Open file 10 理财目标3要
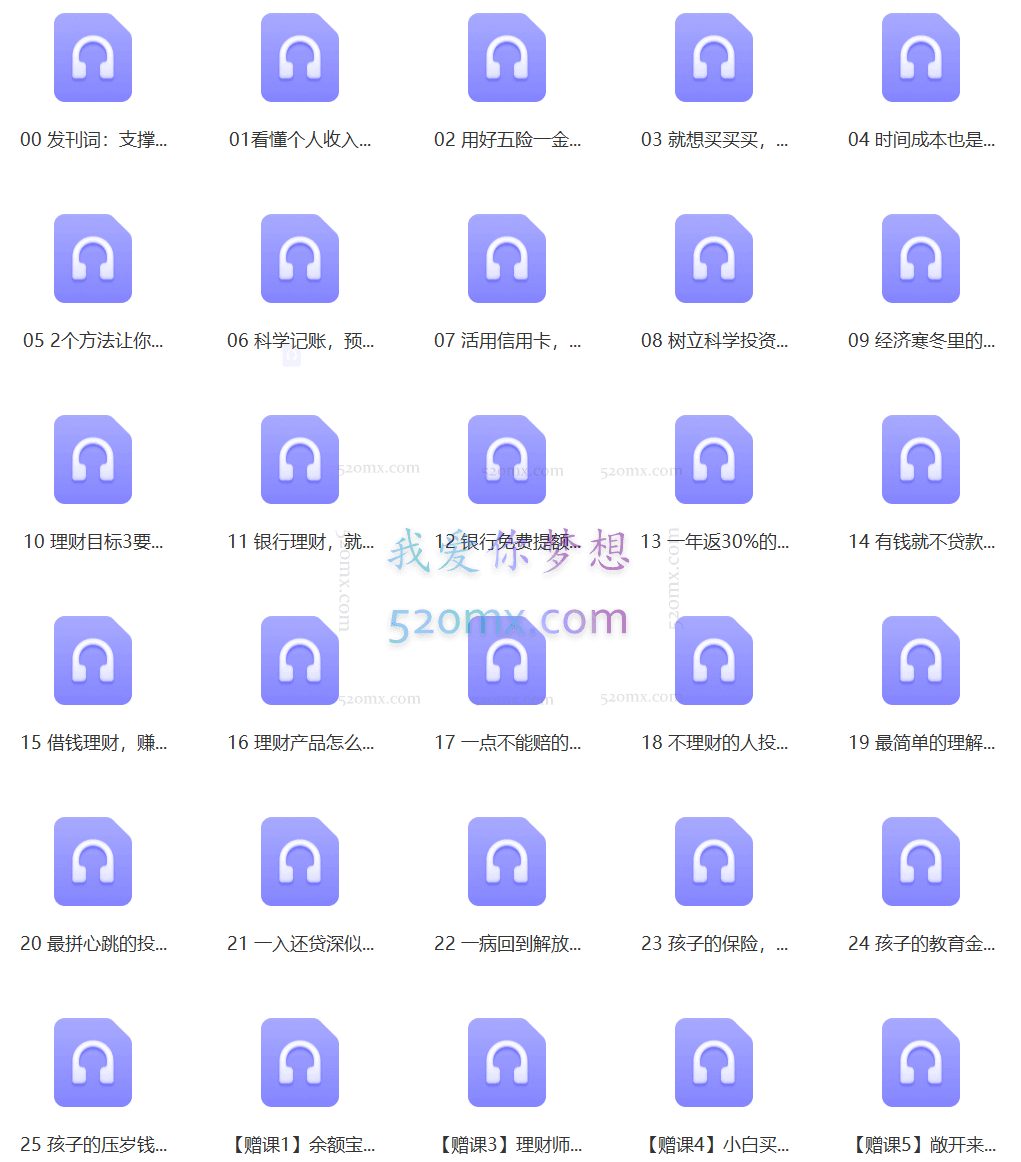The image size is (1021, 1162). click(x=93, y=460)
